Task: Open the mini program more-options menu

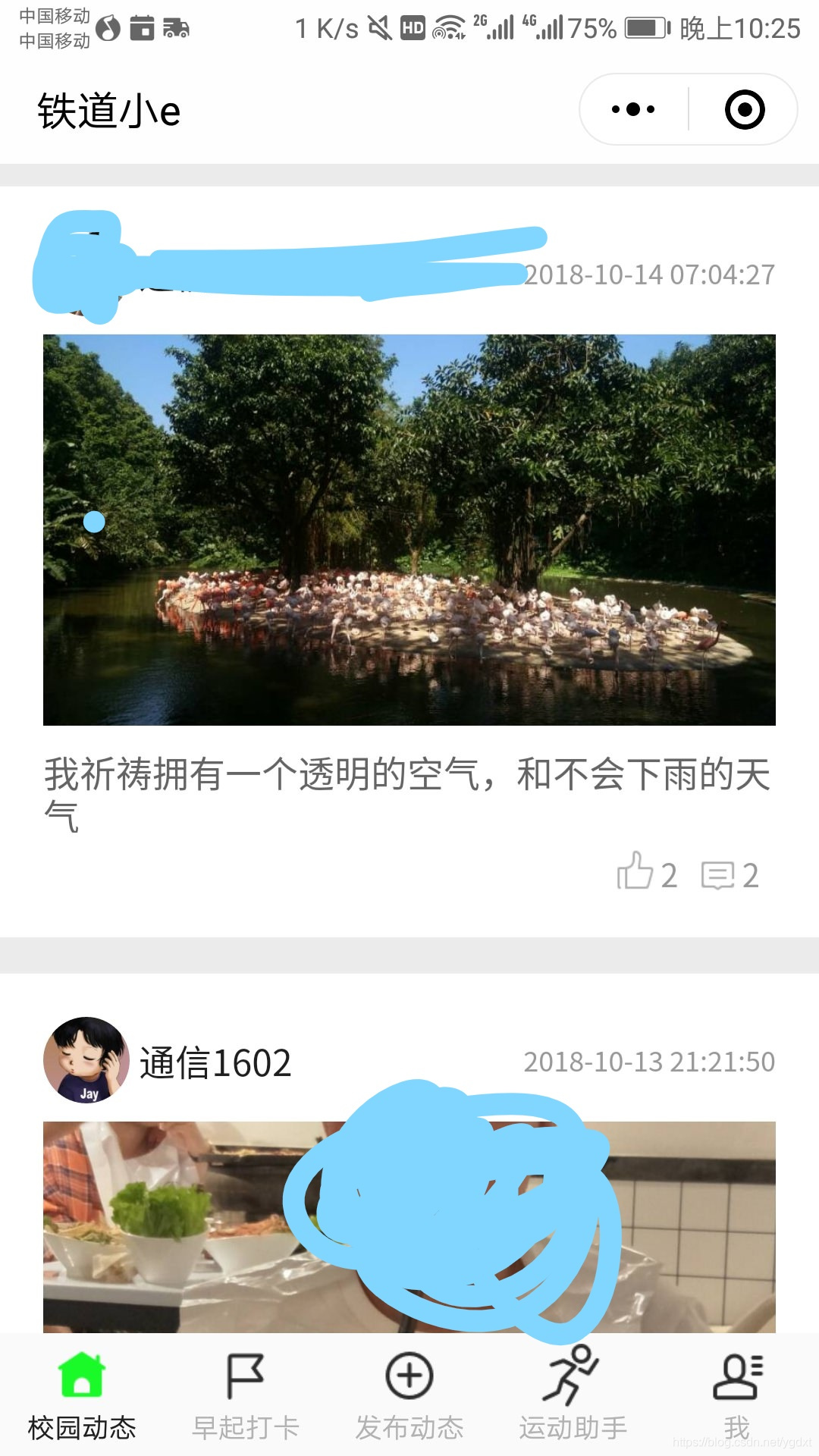Action: pyautogui.click(x=633, y=110)
